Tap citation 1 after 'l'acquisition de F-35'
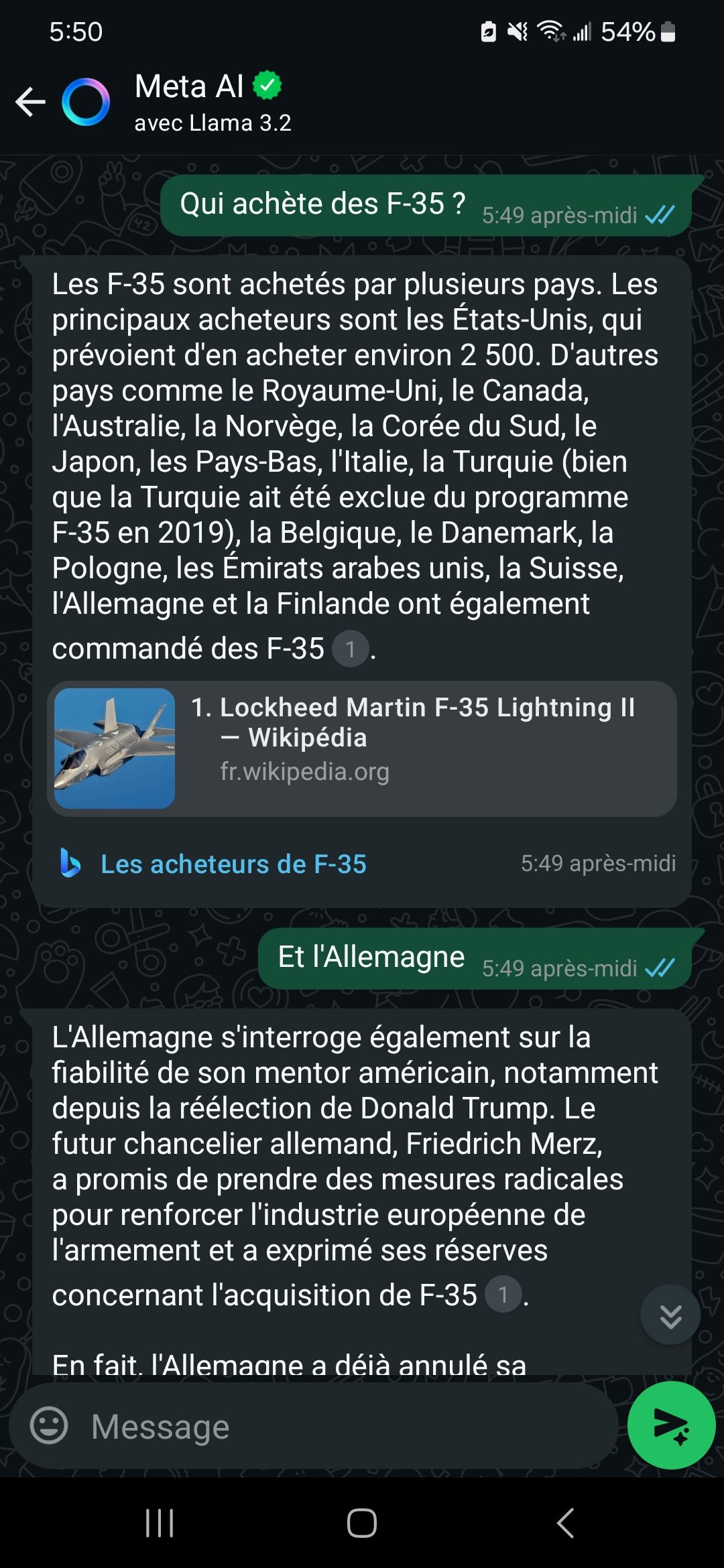724x1568 pixels. pyautogui.click(x=503, y=1295)
